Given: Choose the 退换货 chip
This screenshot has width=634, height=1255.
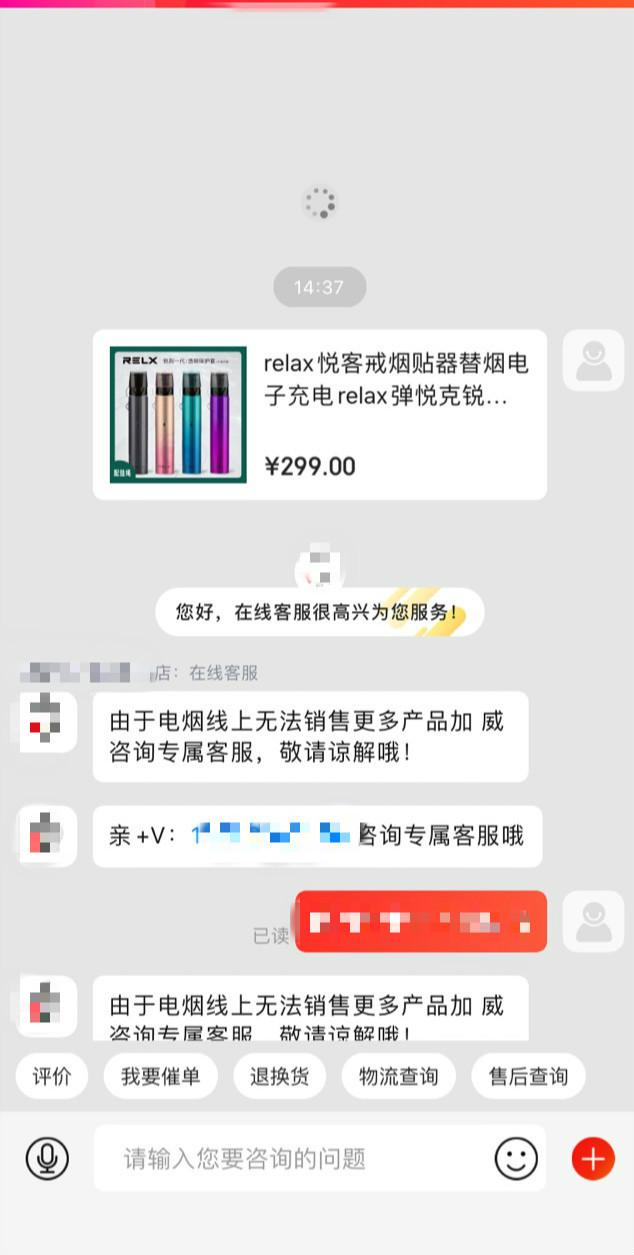Looking at the screenshot, I should (280, 1076).
